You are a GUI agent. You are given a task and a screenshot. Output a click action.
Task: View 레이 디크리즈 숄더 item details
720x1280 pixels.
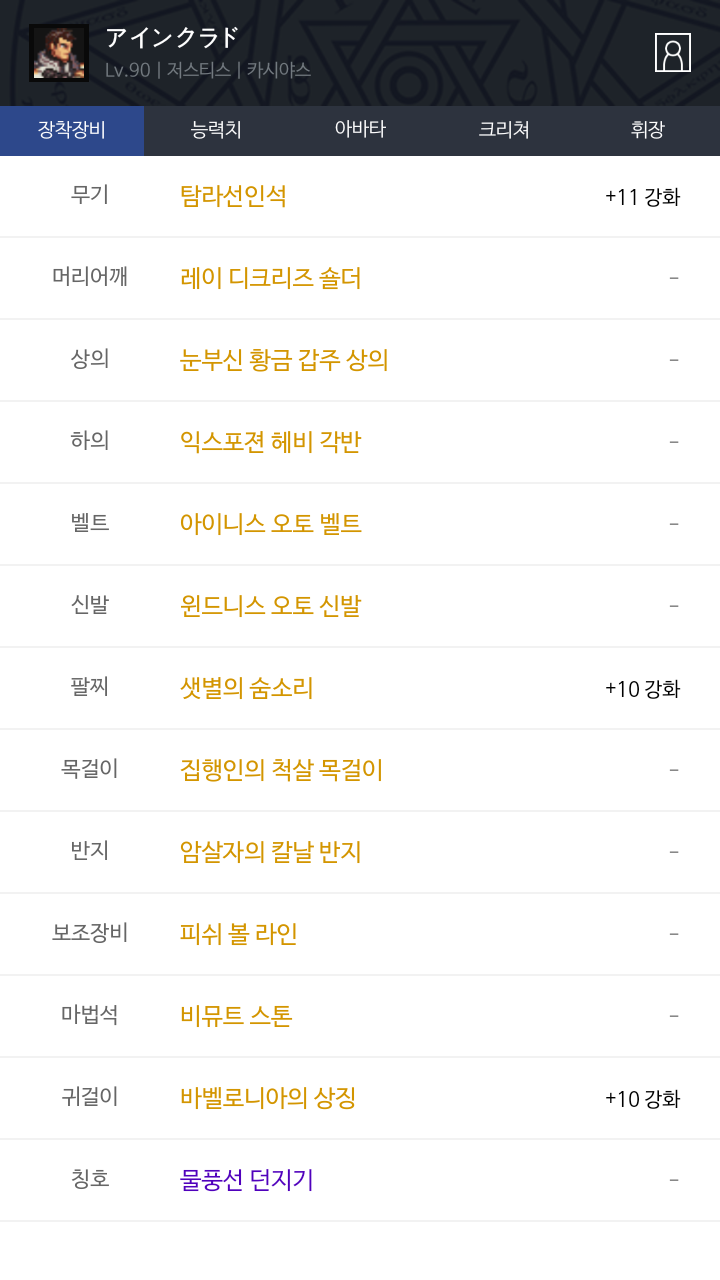(271, 278)
